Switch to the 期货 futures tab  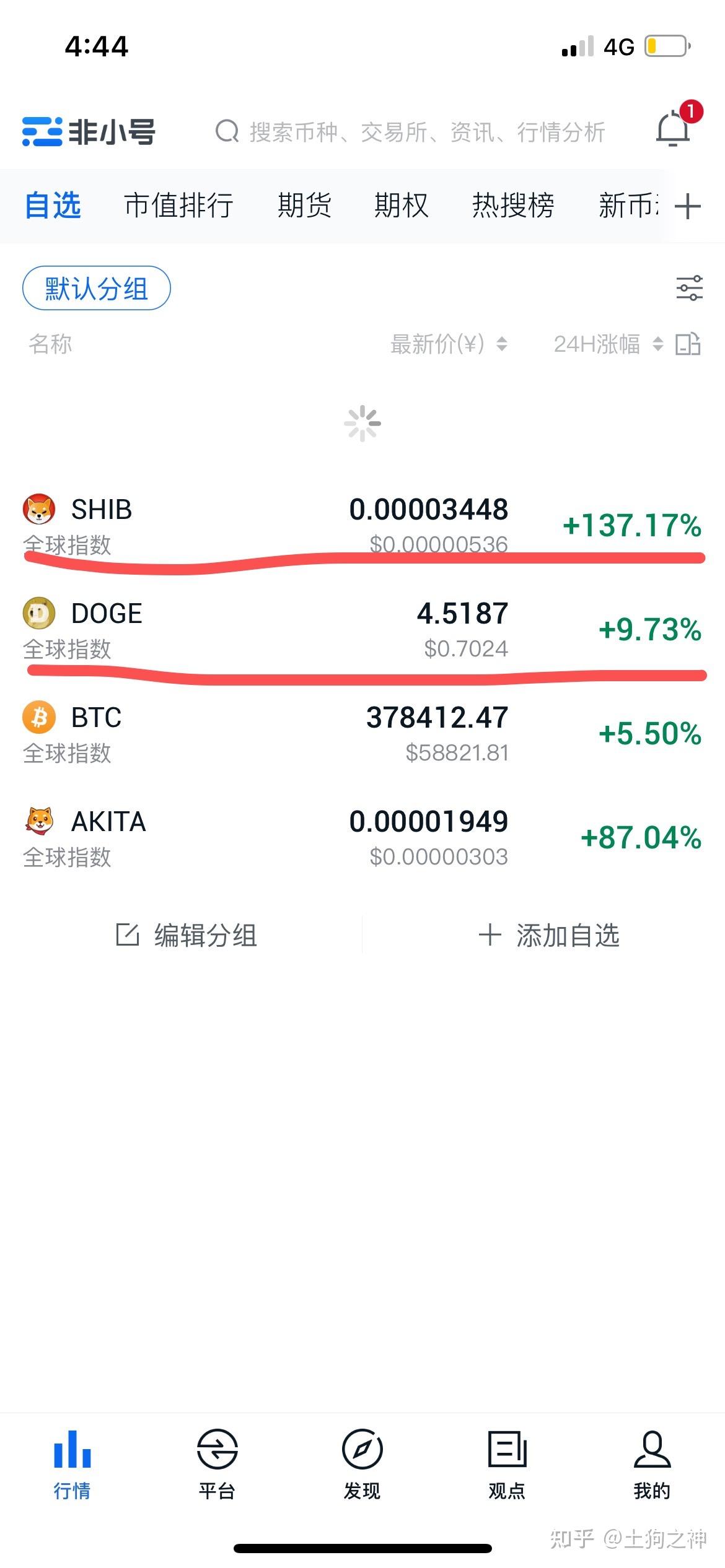(x=304, y=206)
